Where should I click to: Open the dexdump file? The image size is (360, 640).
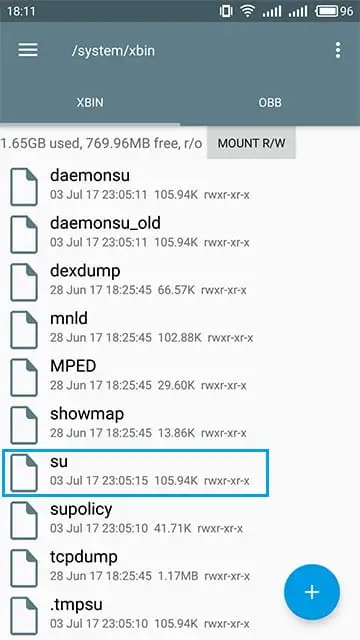click(x=180, y=281)
